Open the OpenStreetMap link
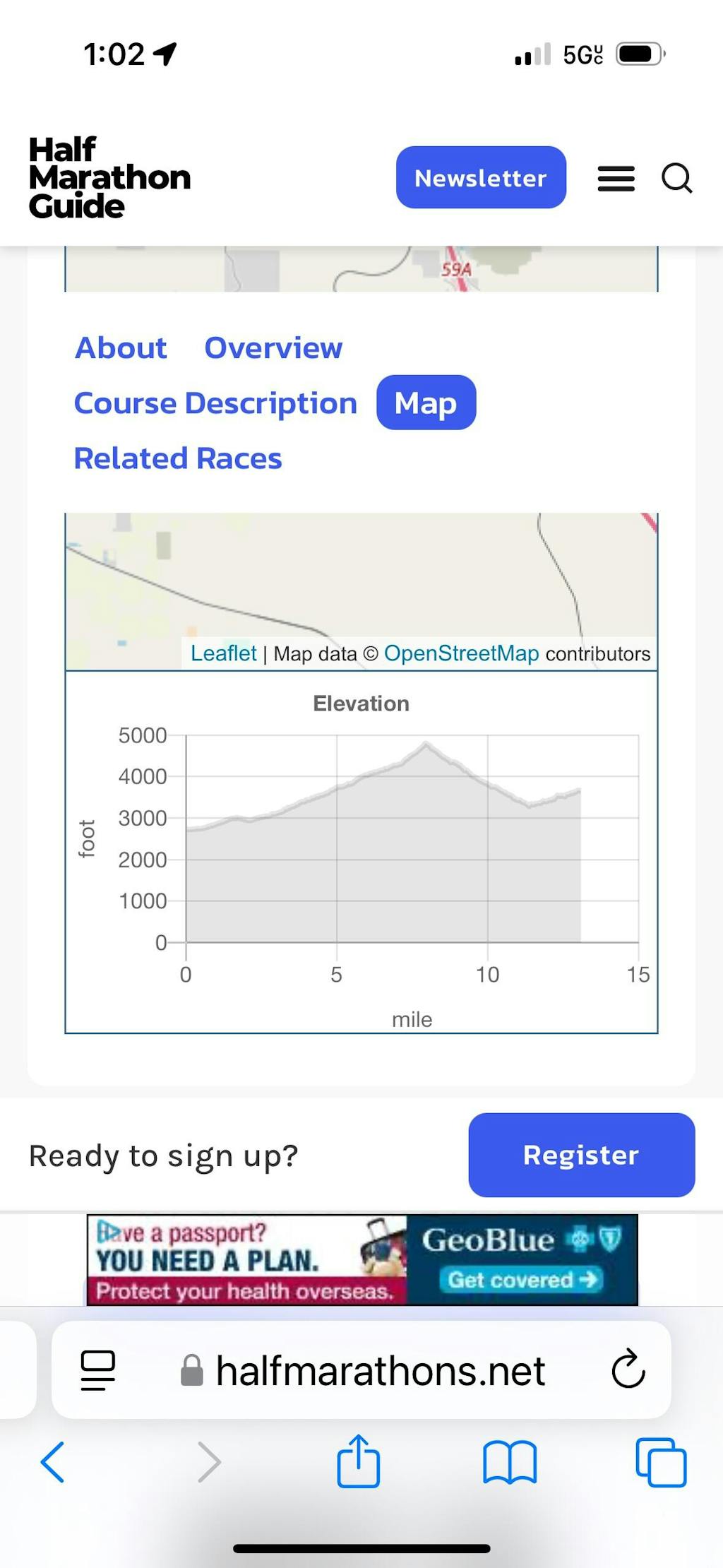This screenshot has height=1568, width=723. point(461,653)
